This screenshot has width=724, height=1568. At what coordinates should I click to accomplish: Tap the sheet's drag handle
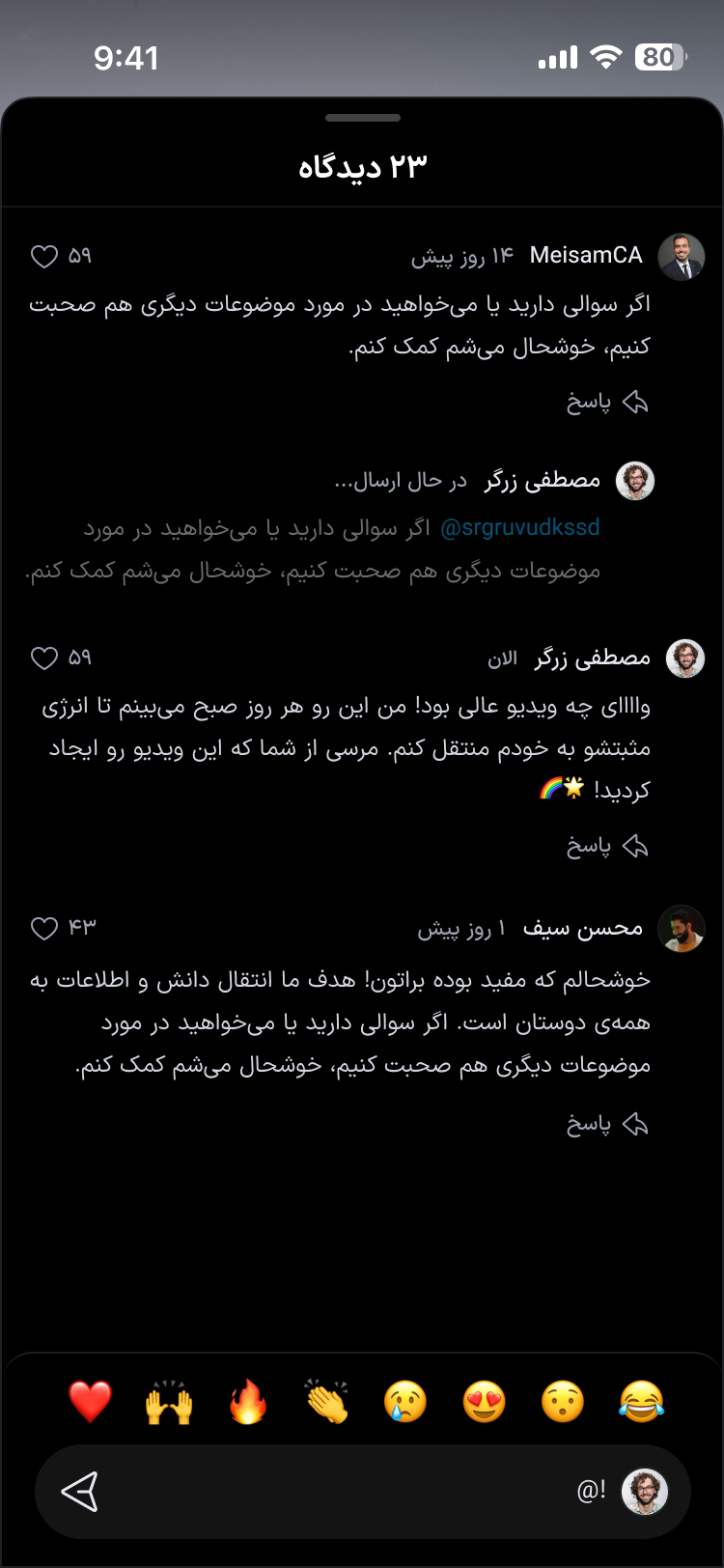point(363,118)
